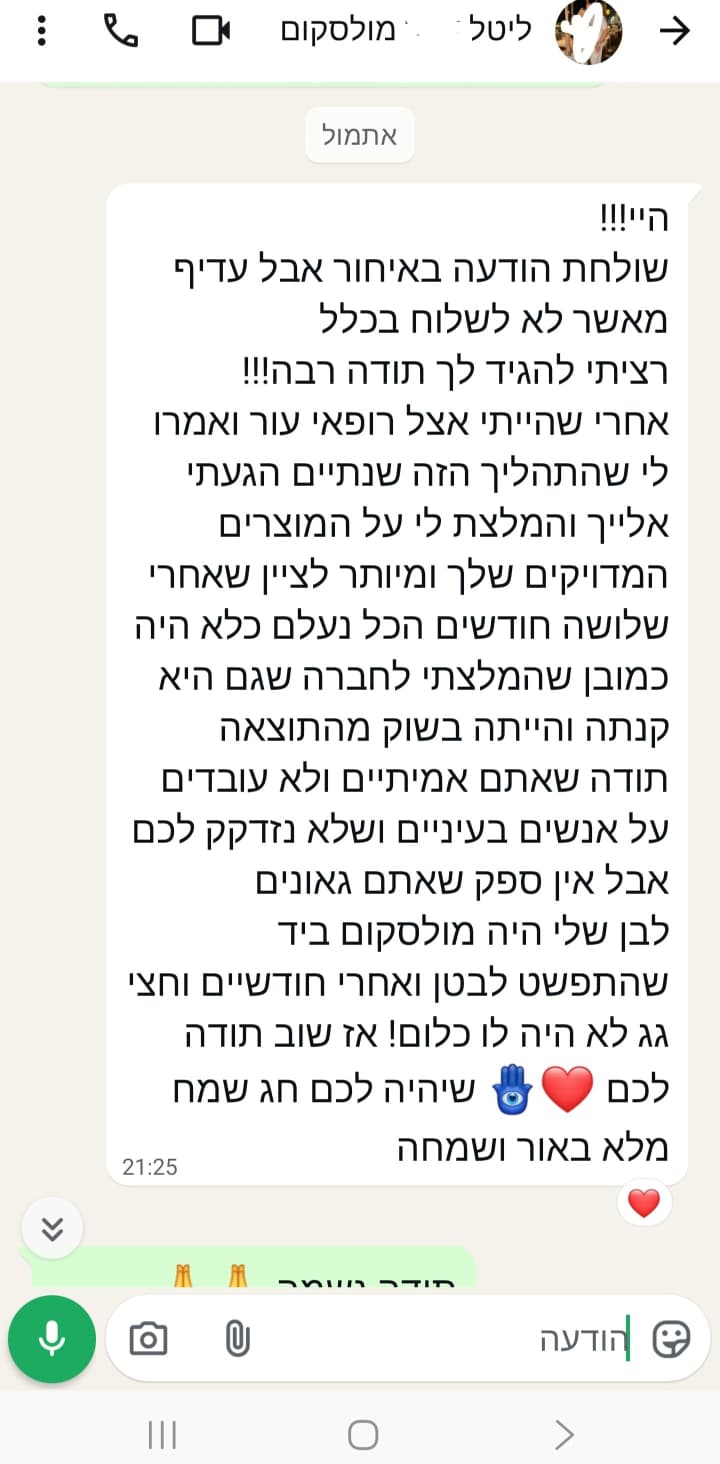Go back using the header arrow
The height and width of the screenshot is (1464, 720).
click(676, 31)
